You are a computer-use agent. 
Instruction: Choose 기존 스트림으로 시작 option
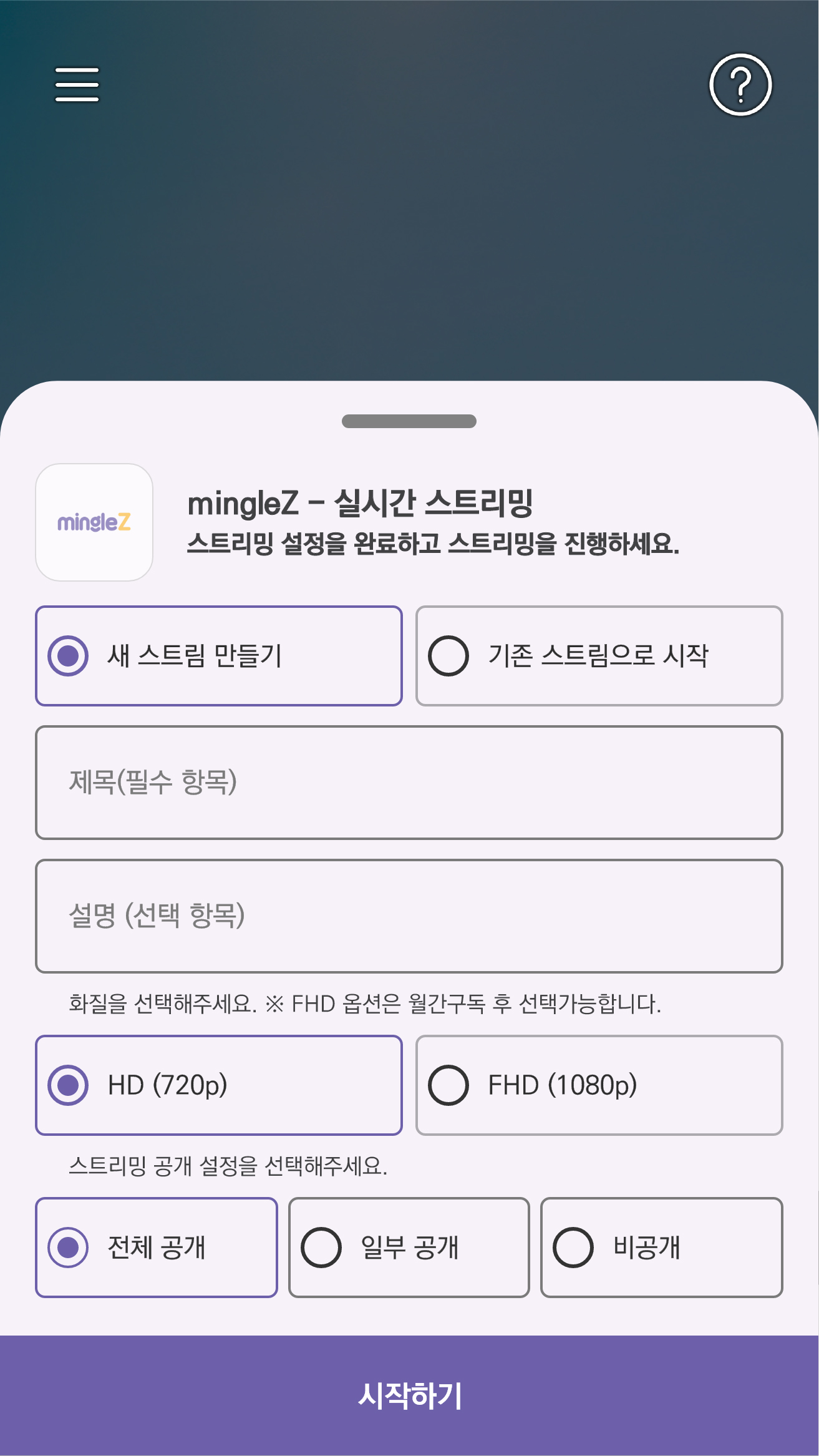(599, 656)
